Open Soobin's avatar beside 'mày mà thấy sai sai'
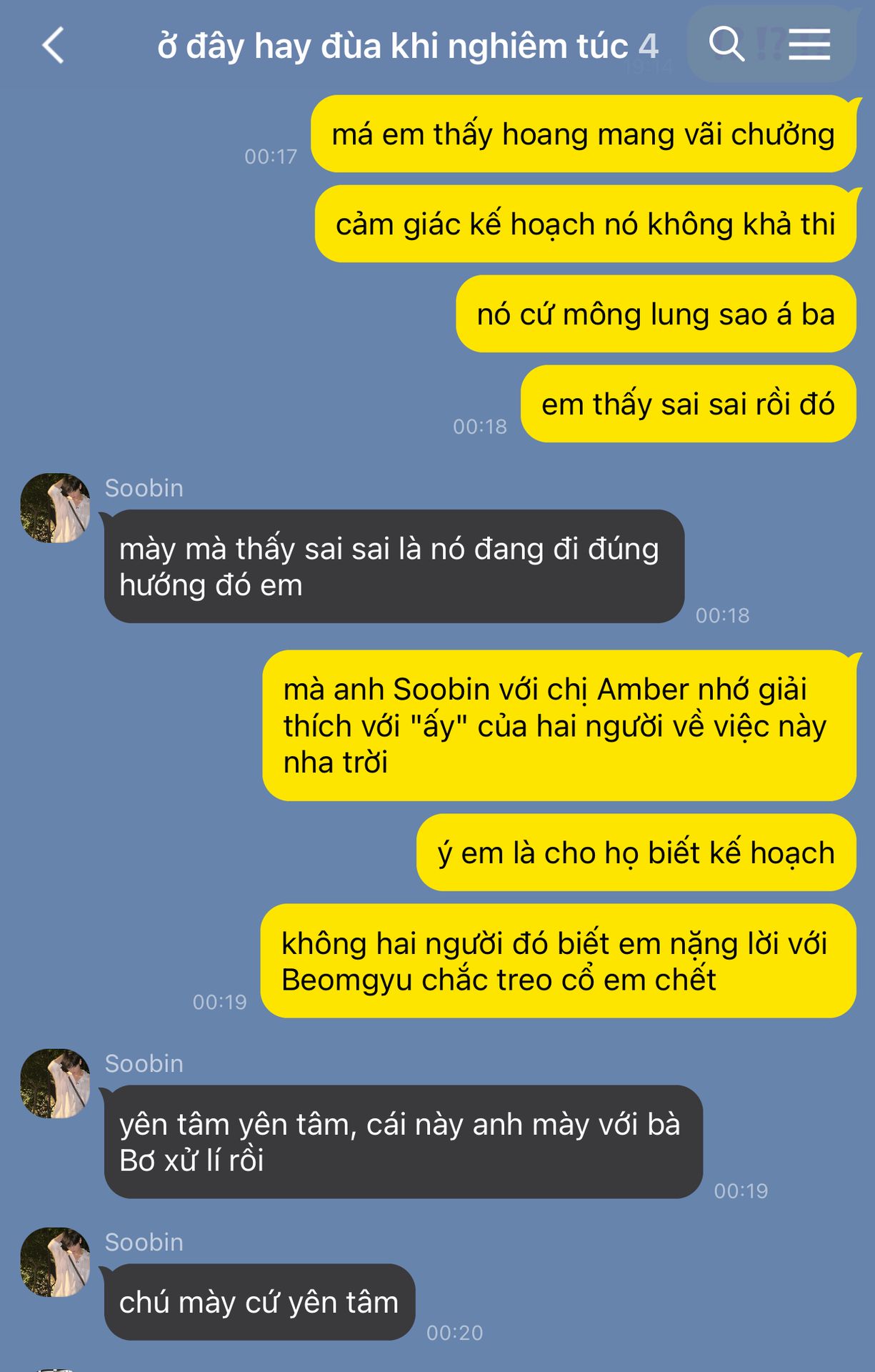875x1372 pixels. [56, 508]
